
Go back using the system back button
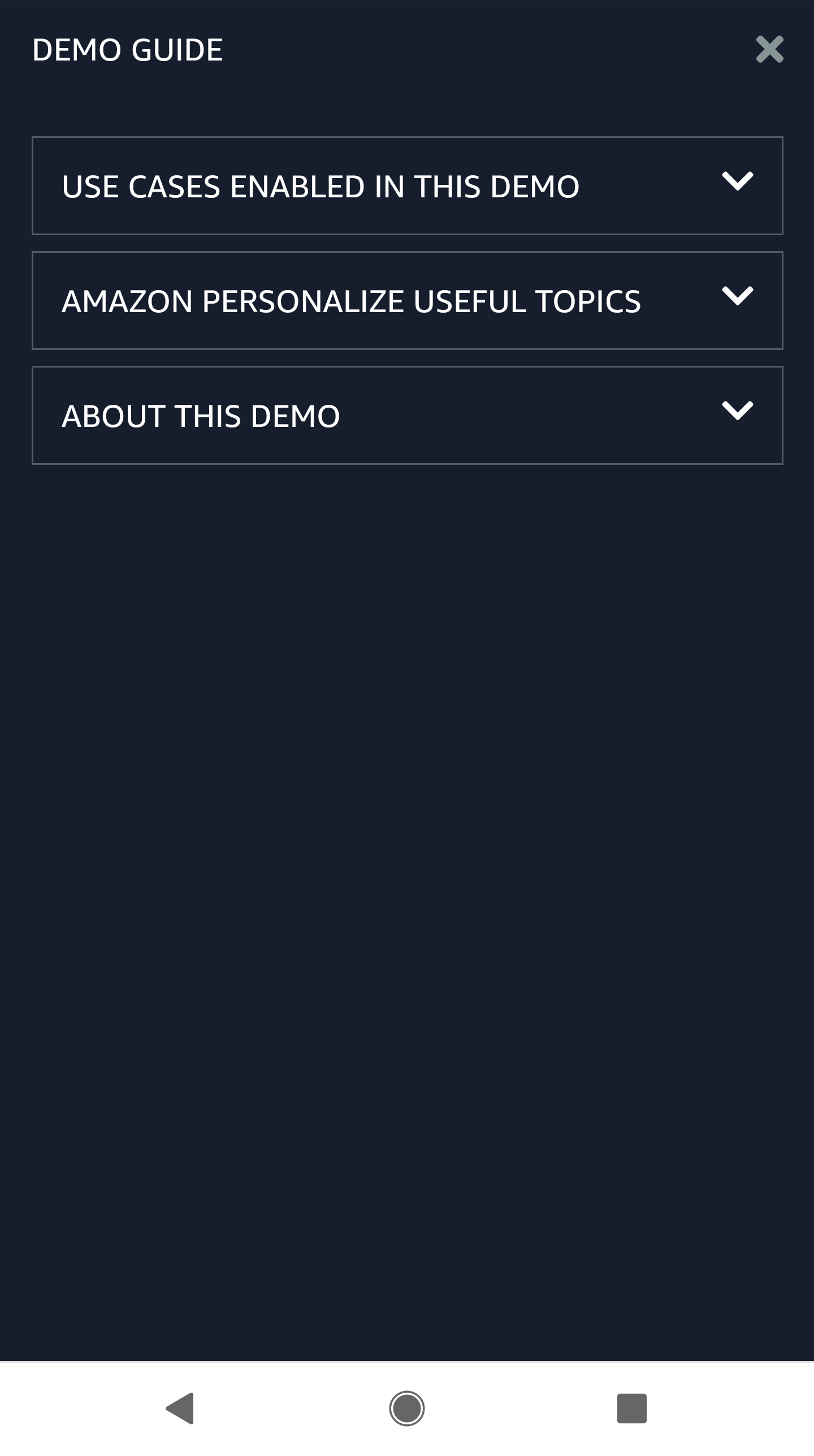tap(181, 1408)
